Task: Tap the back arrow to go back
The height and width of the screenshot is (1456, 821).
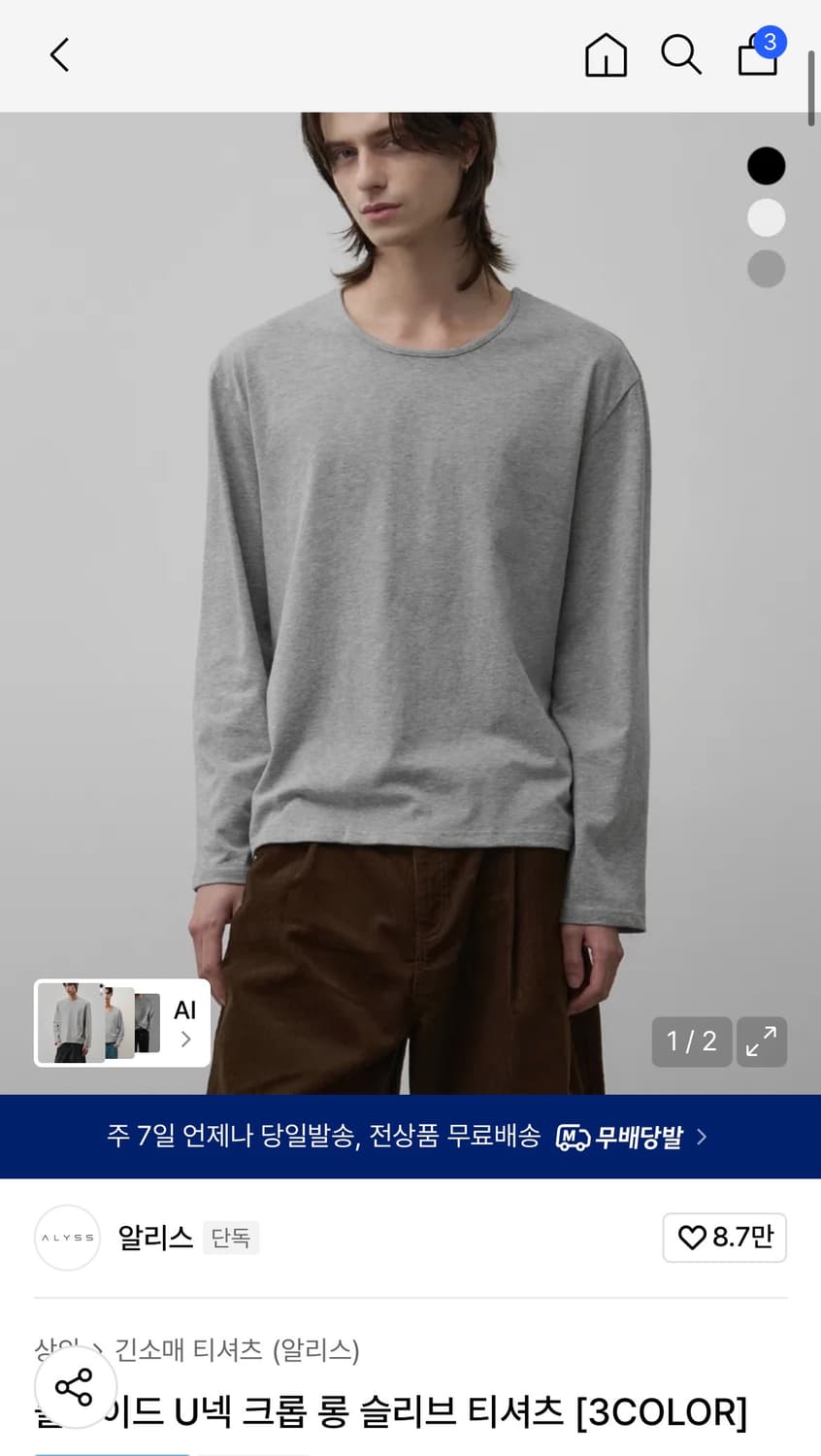Action: 58,55
